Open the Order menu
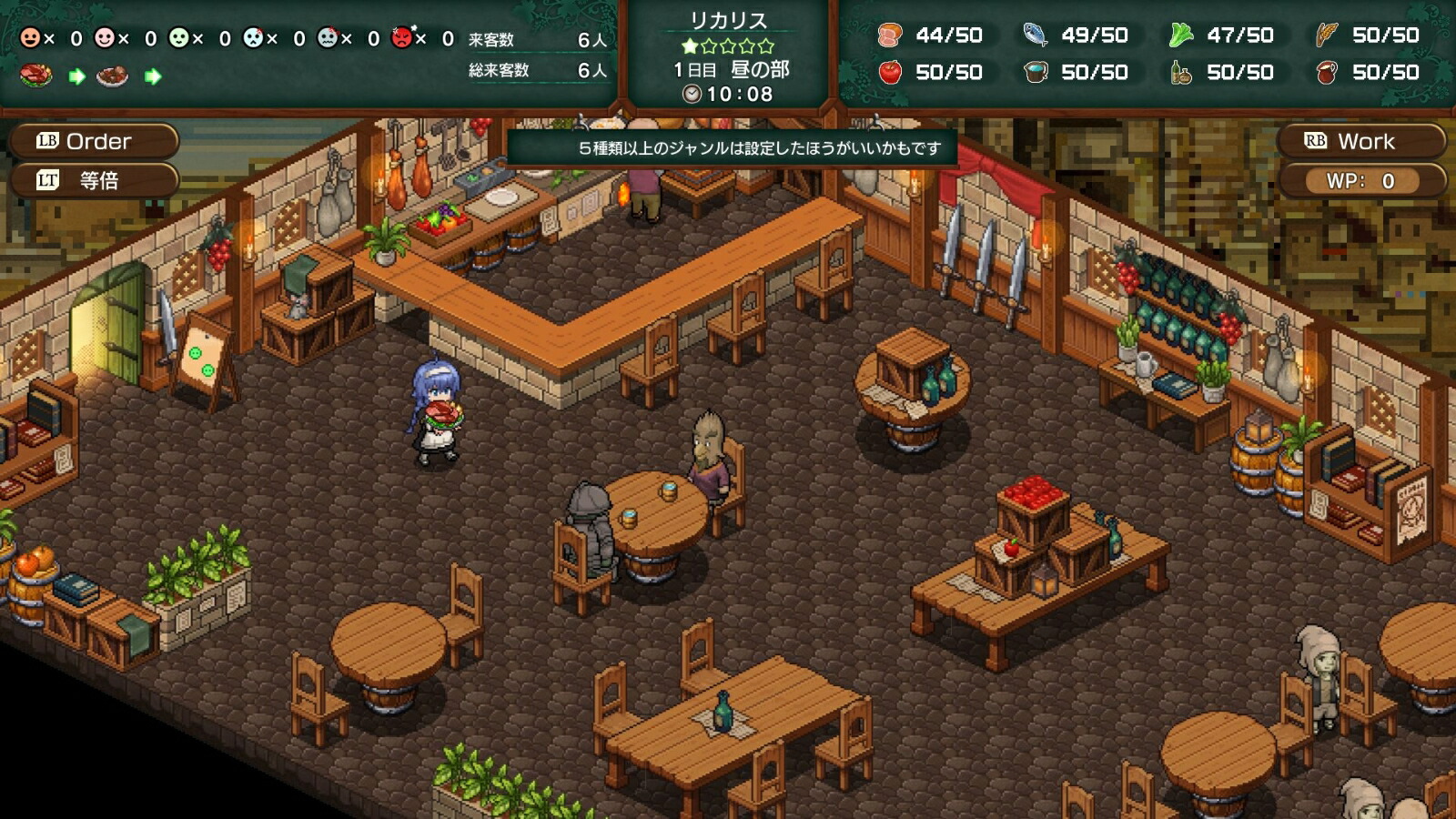Screen dimensions: 1456x819 [94, 141]
